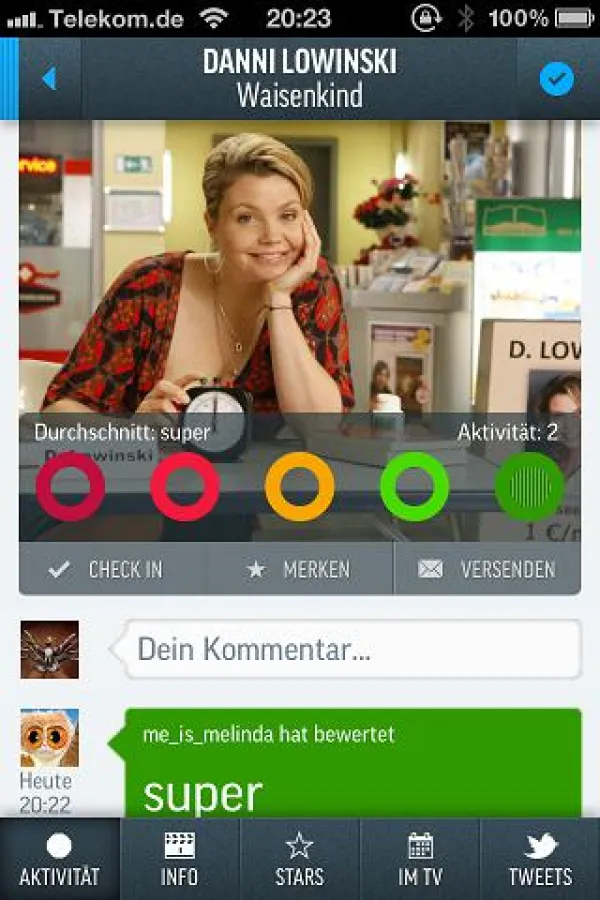Open the Info tab

[x=180, y=860]
